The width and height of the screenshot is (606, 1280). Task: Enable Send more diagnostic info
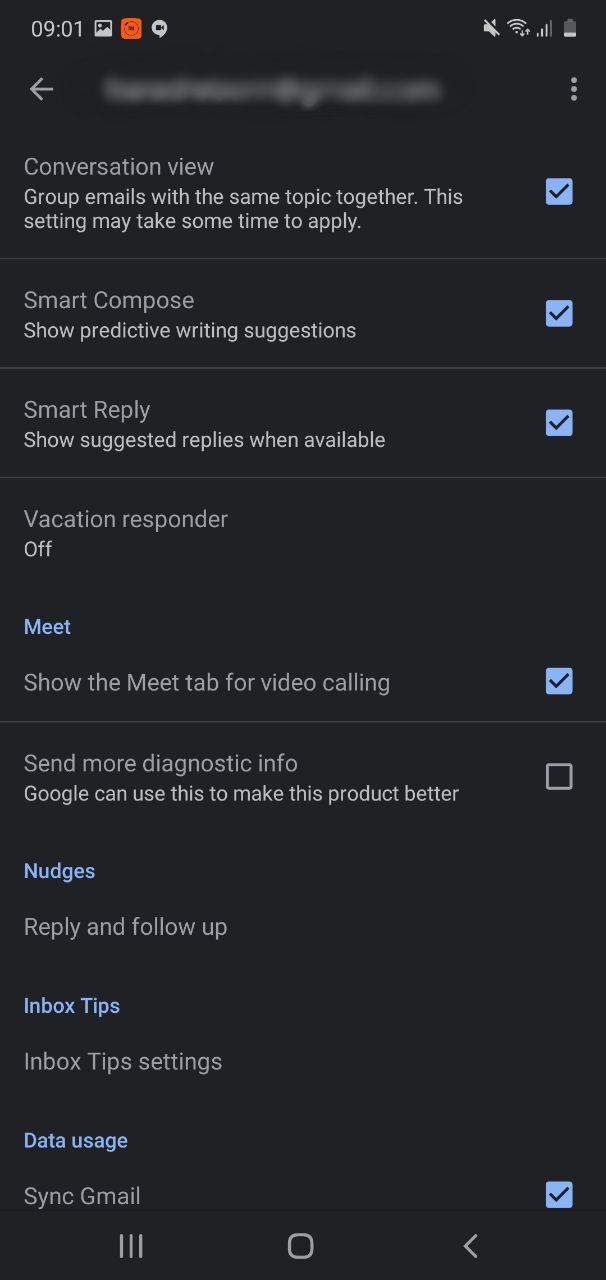click(559, 776)
